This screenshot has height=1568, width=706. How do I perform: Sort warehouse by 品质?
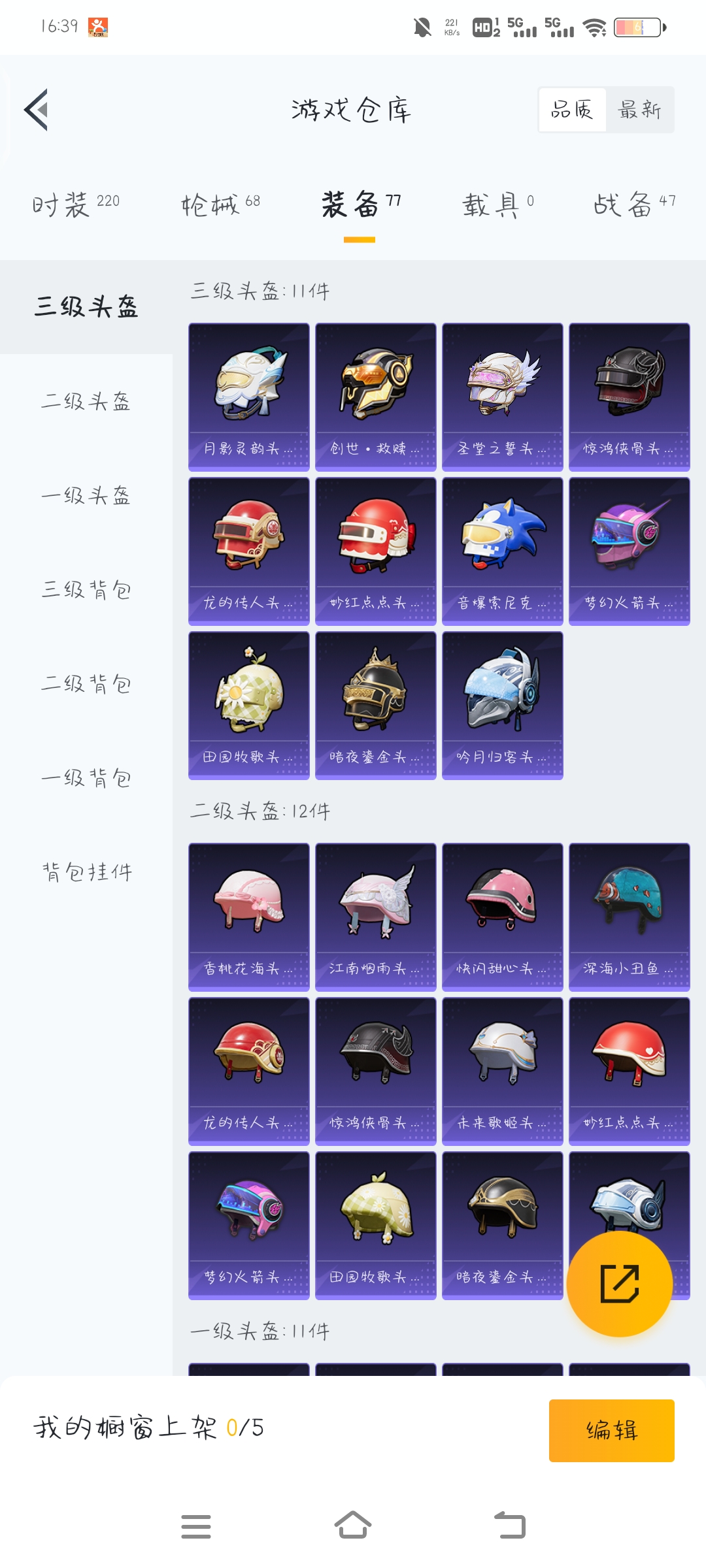(x=572, y=110)
